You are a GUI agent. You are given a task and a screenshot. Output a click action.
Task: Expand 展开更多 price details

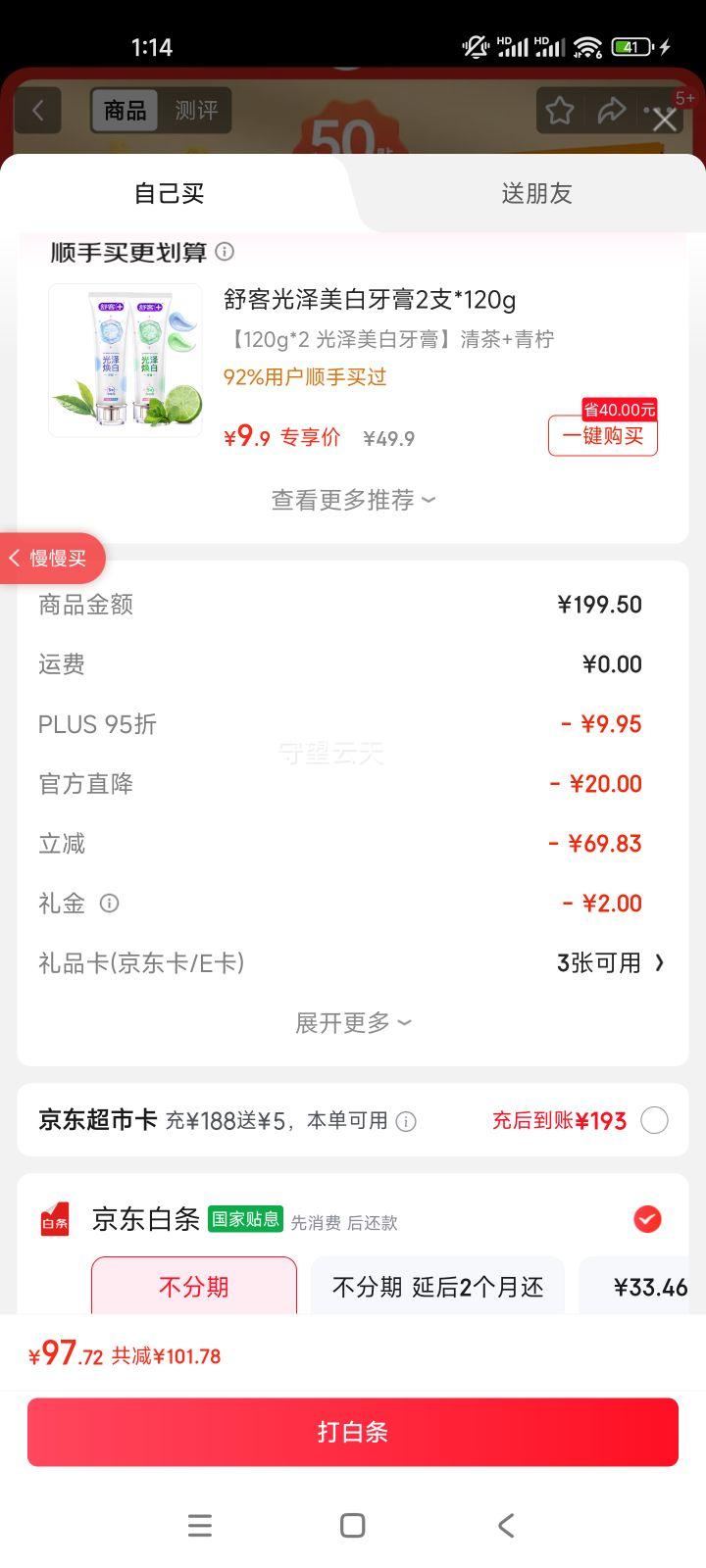(353, 1023)
